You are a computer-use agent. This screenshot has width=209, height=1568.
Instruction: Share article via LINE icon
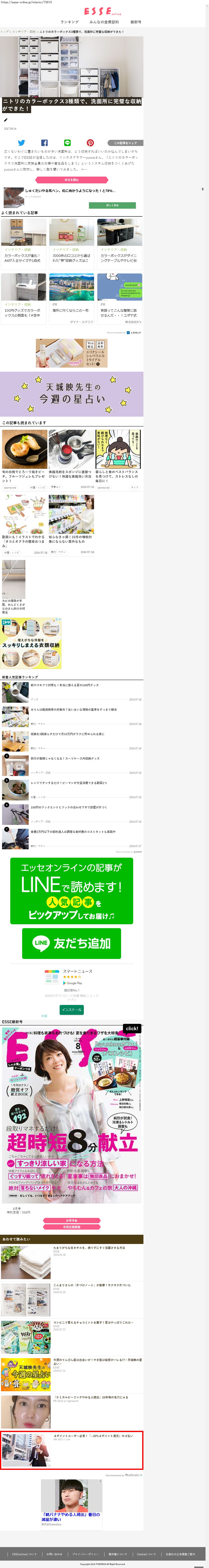[67, 143]
